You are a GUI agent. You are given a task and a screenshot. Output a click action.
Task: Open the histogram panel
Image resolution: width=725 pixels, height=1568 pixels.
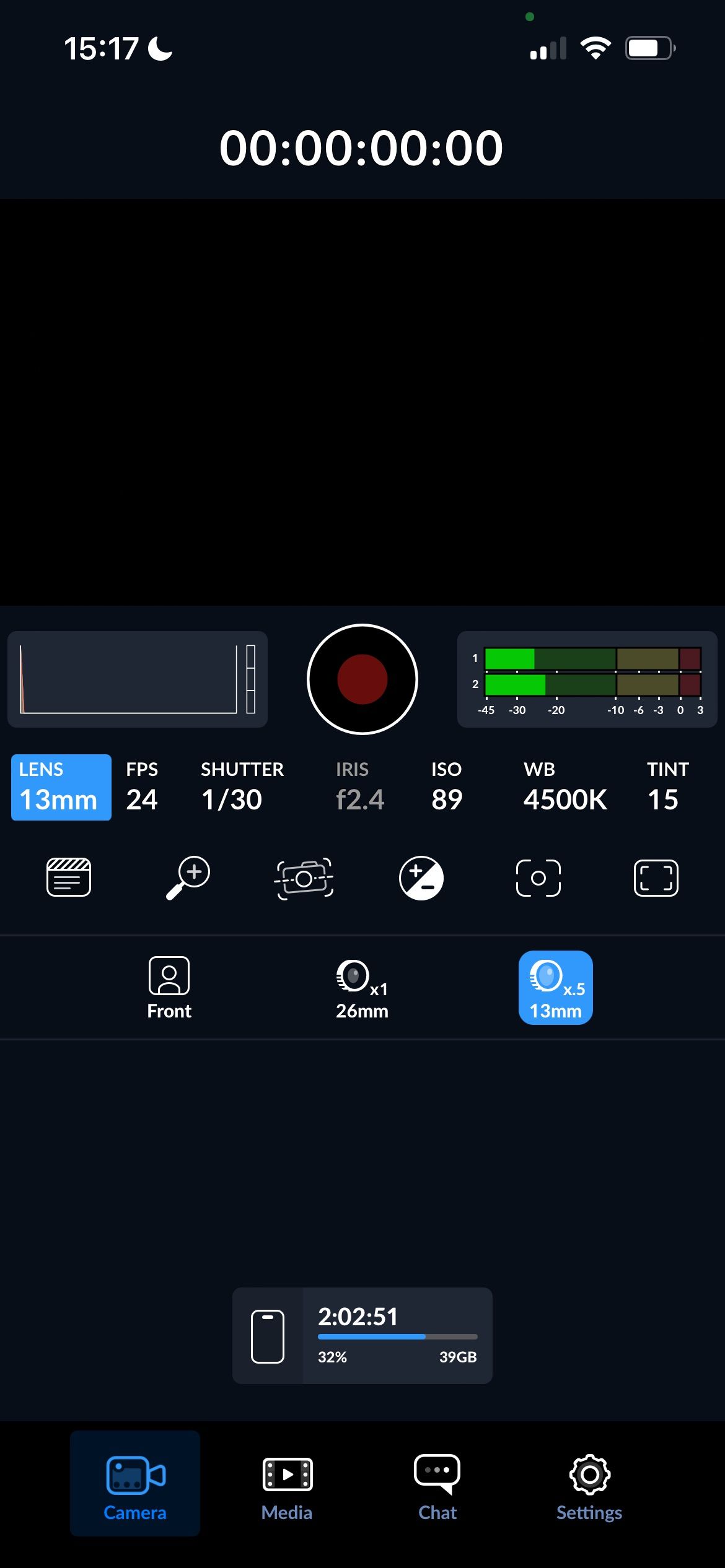tap(137, 679)
